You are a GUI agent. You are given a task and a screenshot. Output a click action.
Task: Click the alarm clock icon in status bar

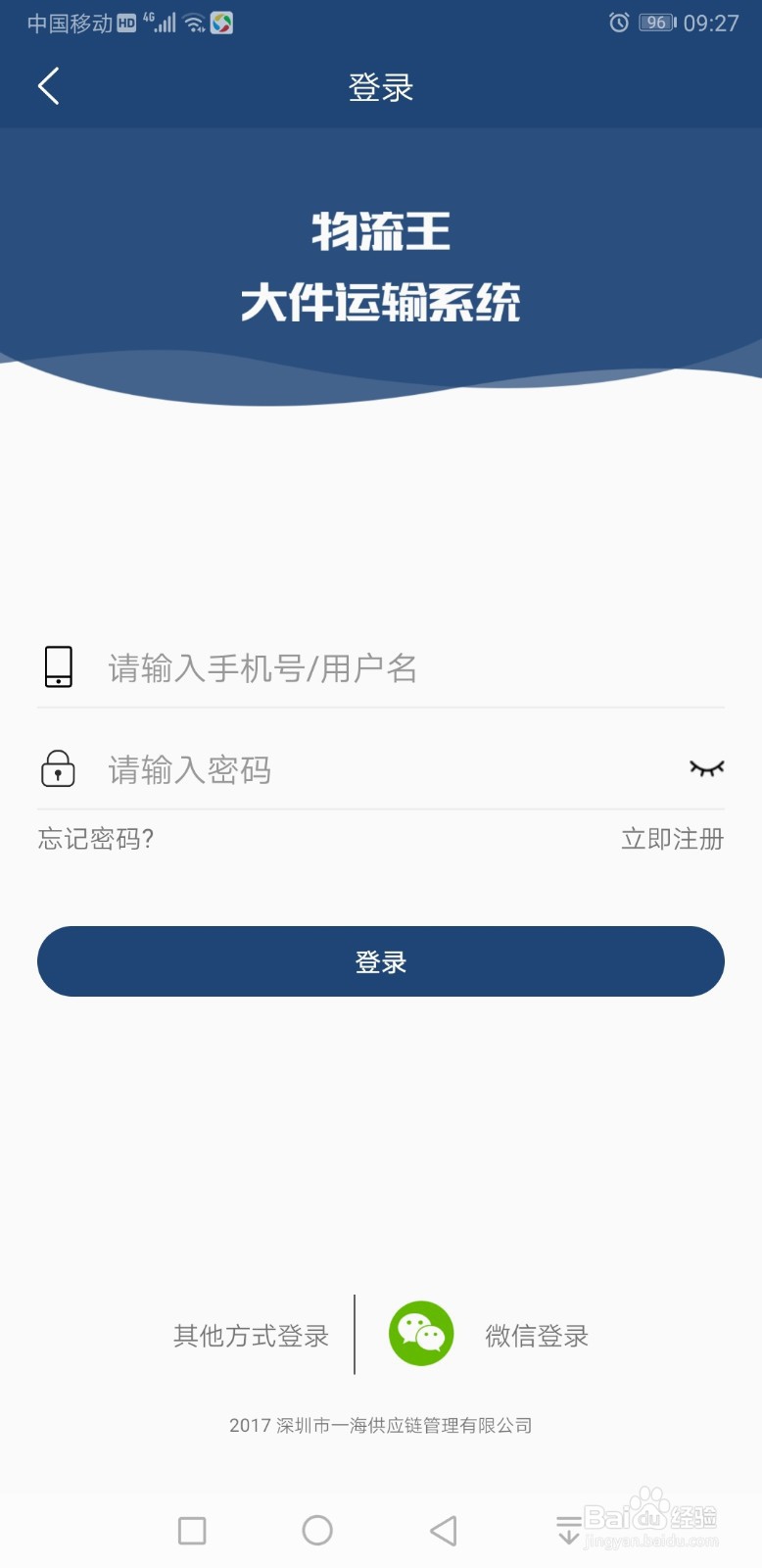pos(617,22)
